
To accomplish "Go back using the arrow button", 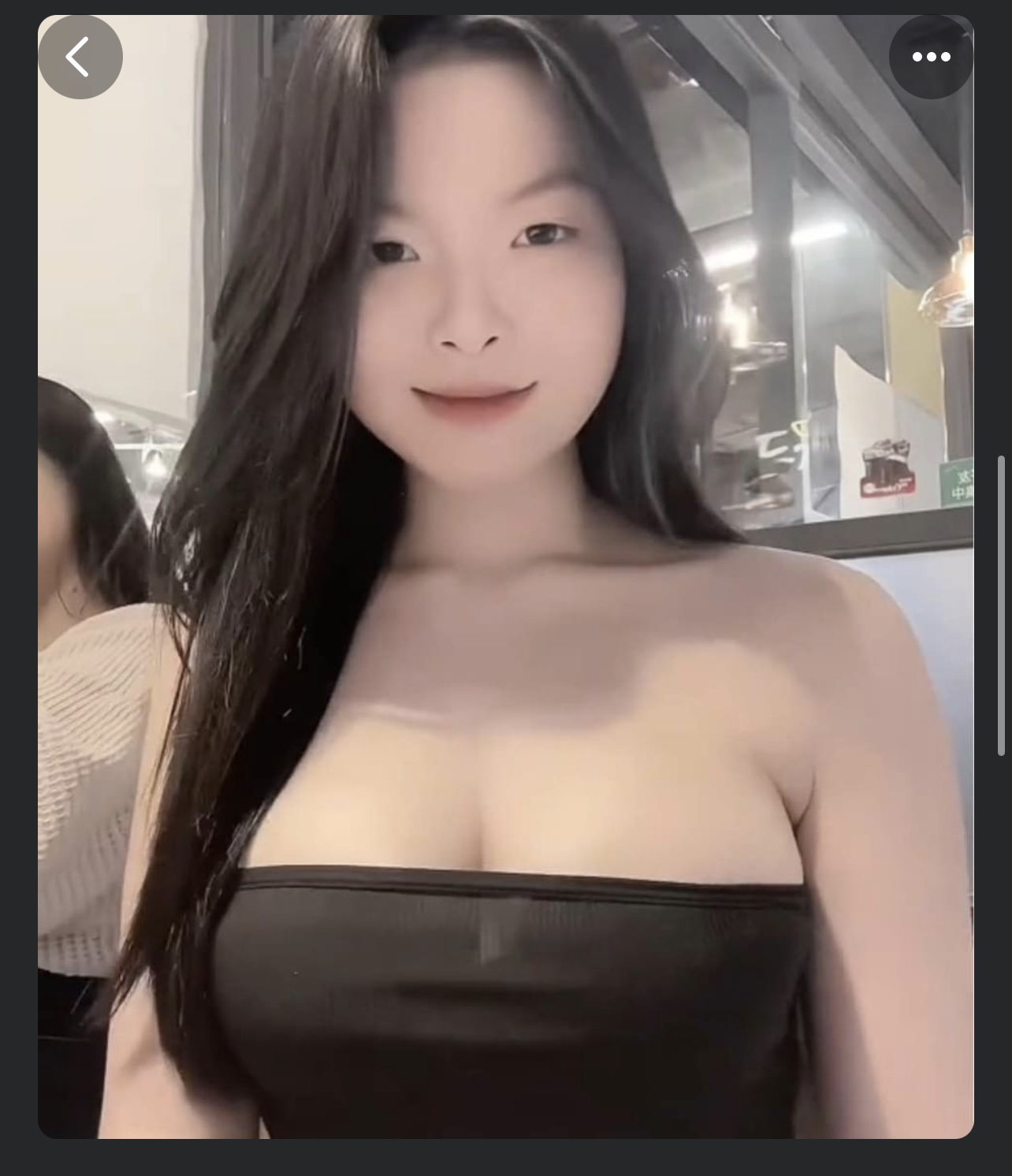I will tap(80, 57).
